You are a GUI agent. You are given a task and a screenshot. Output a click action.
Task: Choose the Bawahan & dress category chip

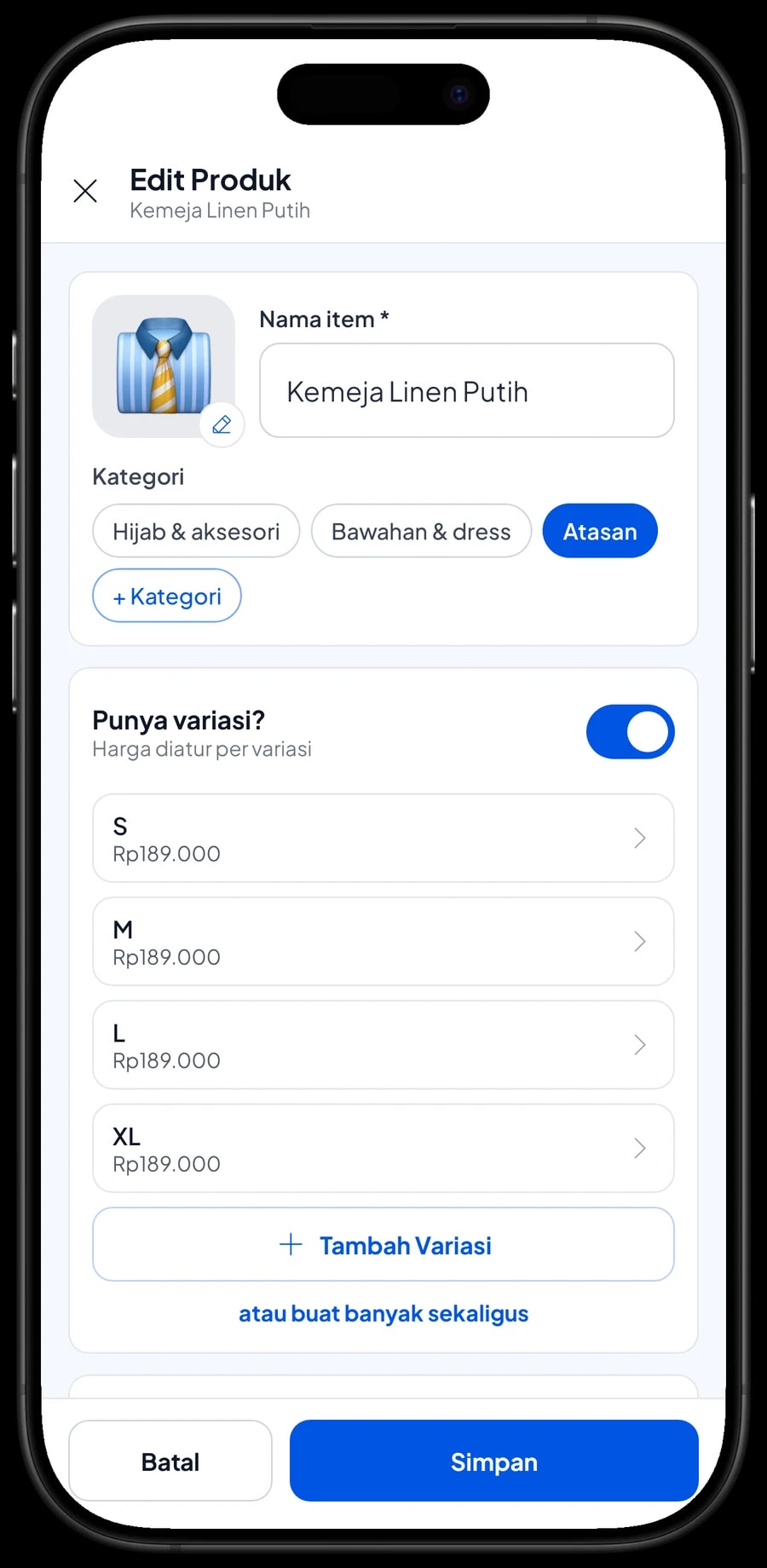click(x=421, y=531)
